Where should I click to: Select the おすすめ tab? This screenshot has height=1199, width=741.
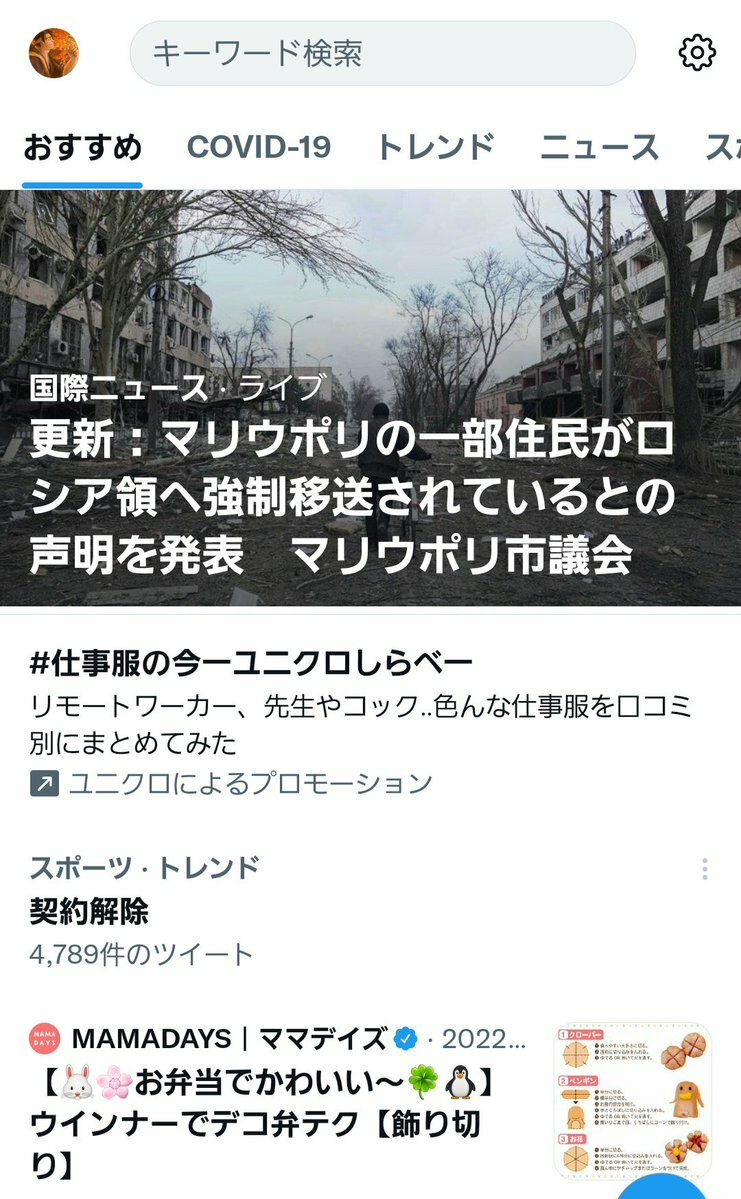(83, 147)
